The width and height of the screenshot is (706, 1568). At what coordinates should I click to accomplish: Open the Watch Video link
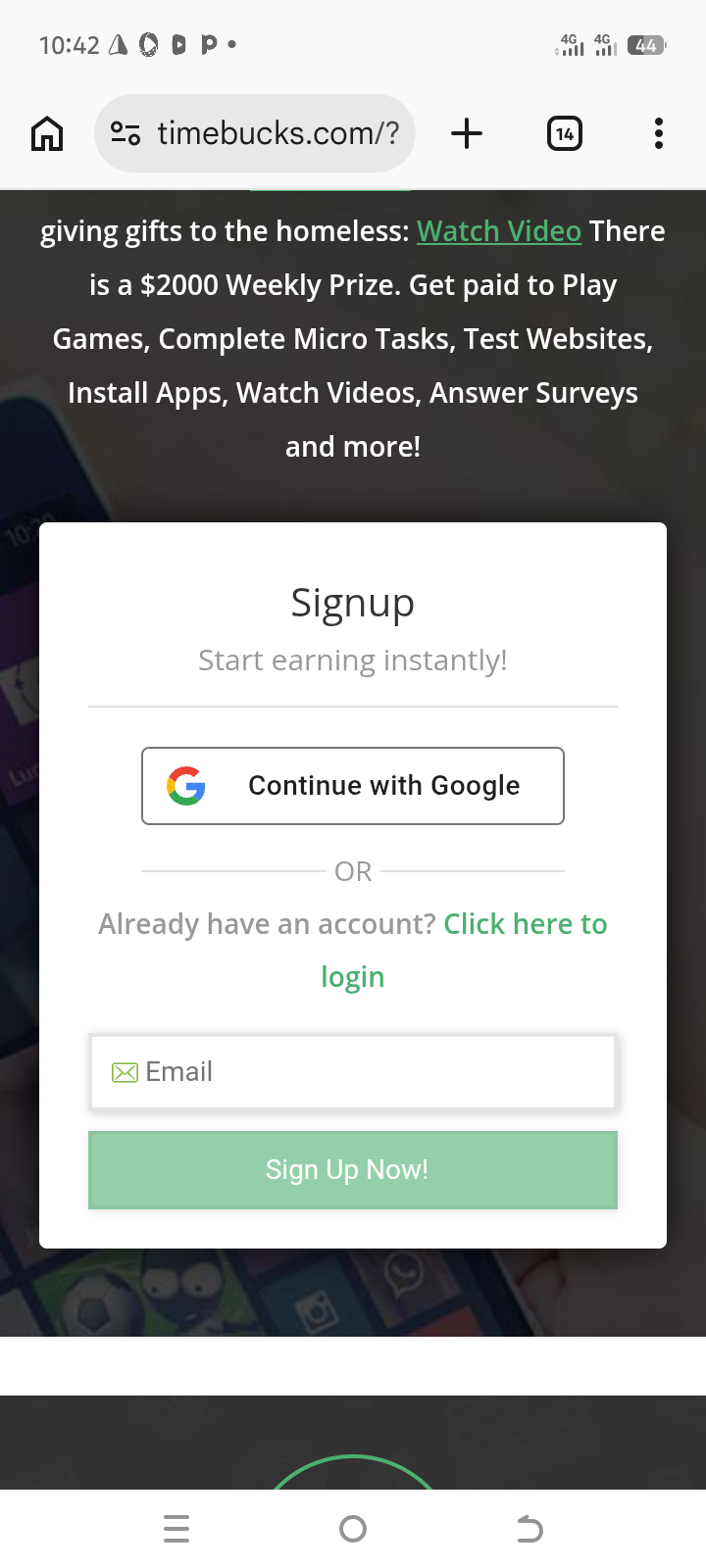499,231
